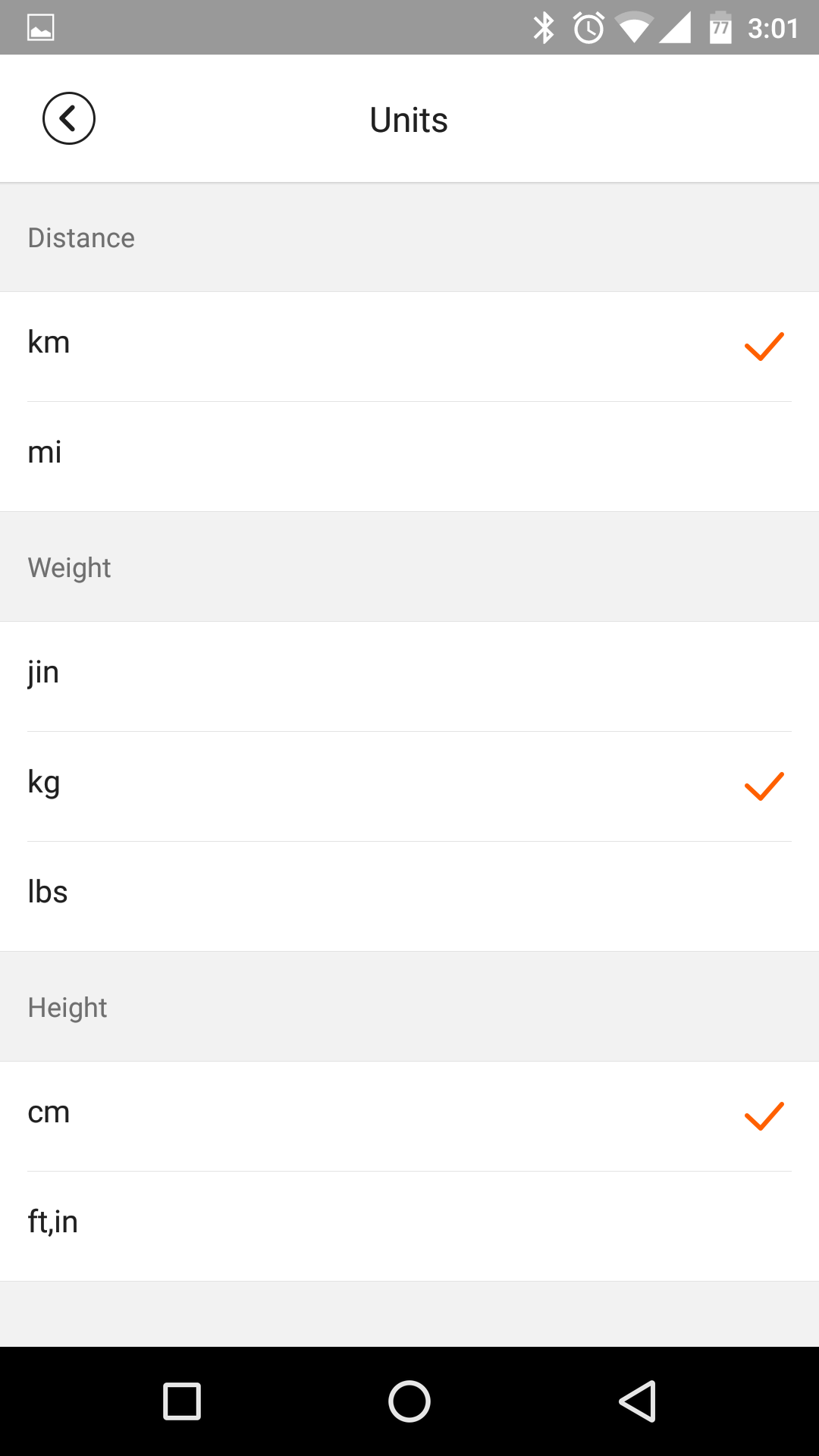
Task: Tap the system home button
Action: [409, 1401]
